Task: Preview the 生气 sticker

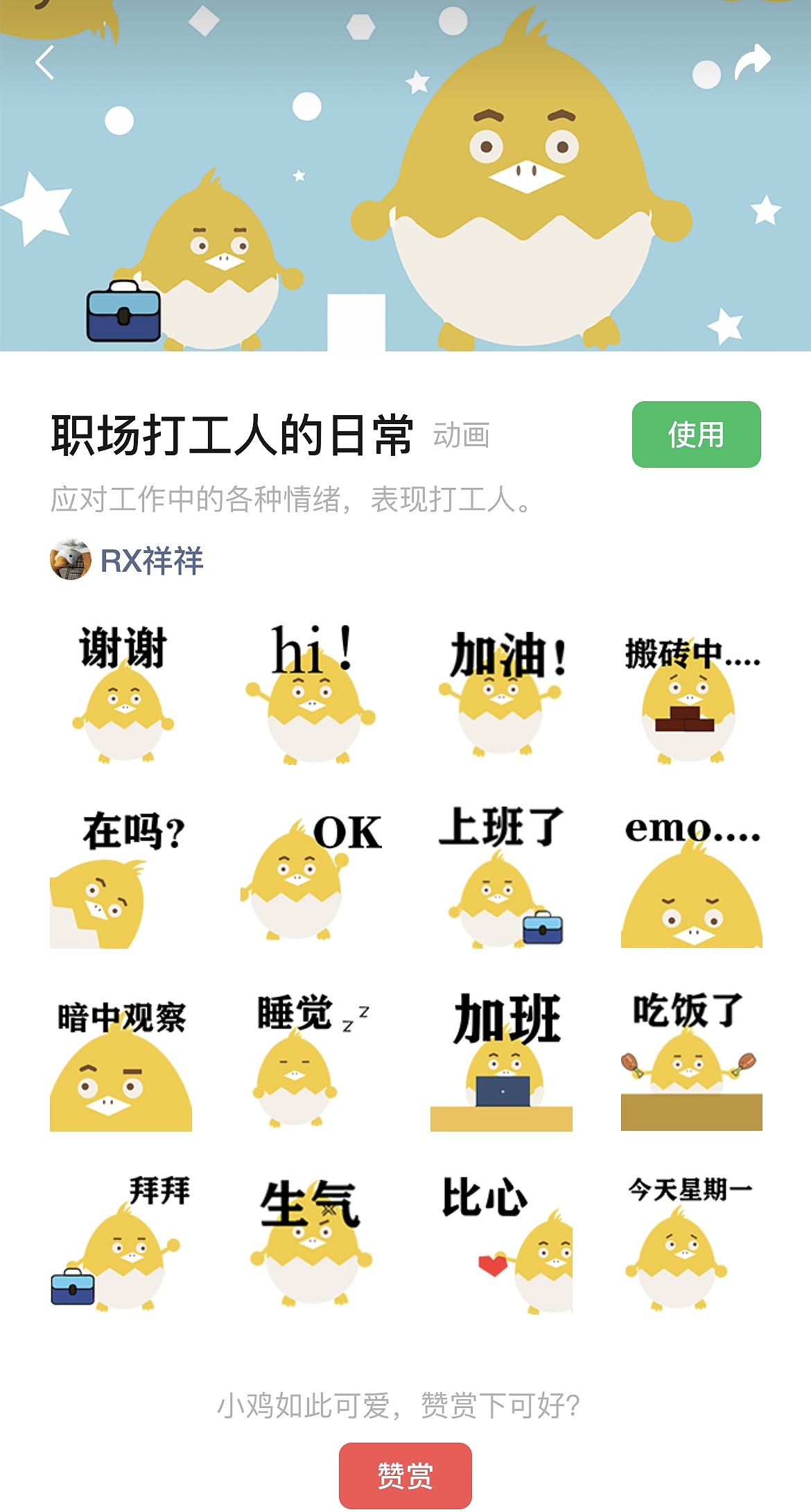Action: tap(311, 1243)
